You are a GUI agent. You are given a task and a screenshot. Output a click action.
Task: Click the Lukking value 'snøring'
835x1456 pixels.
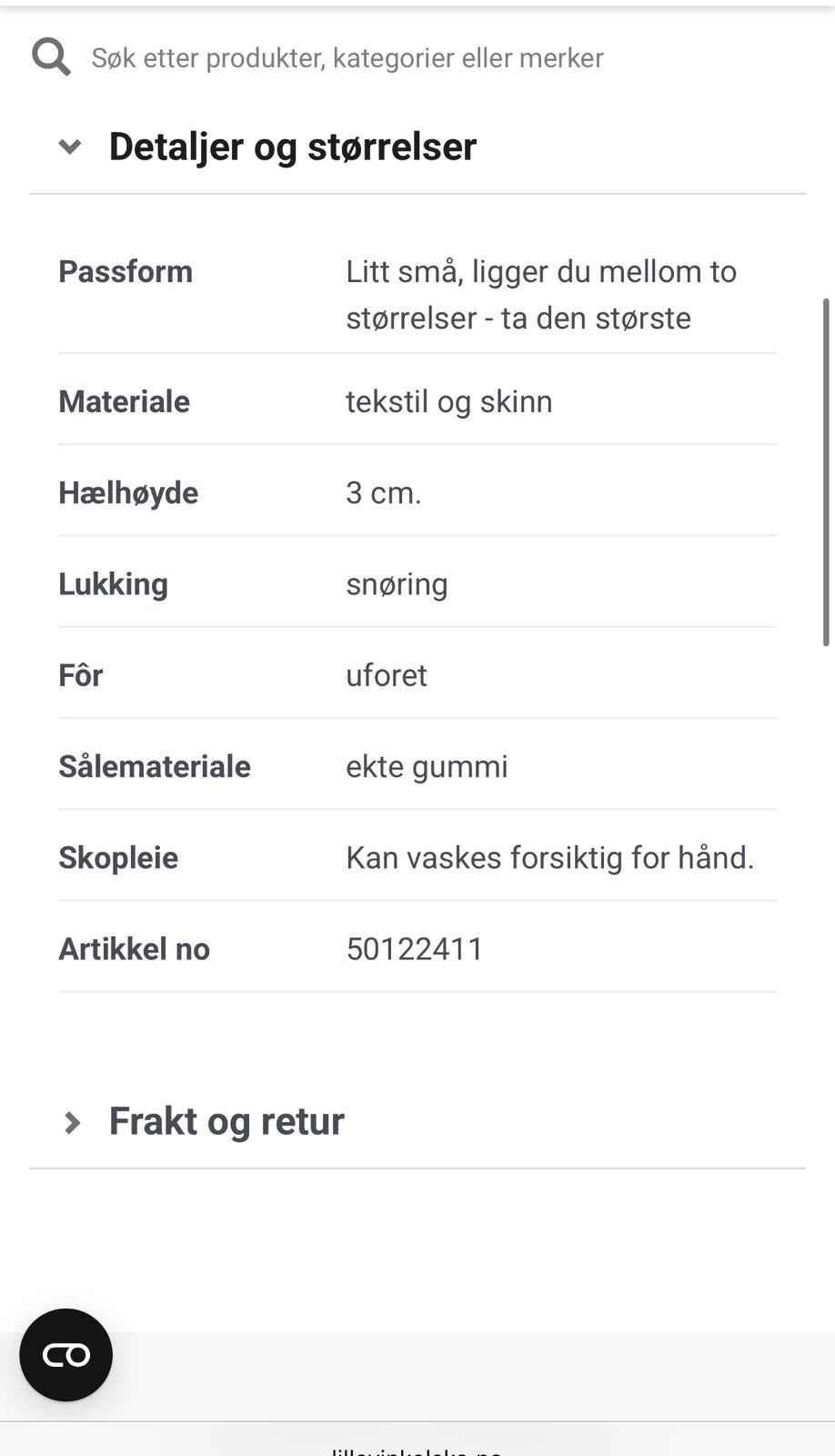click(x=397, y=583)
